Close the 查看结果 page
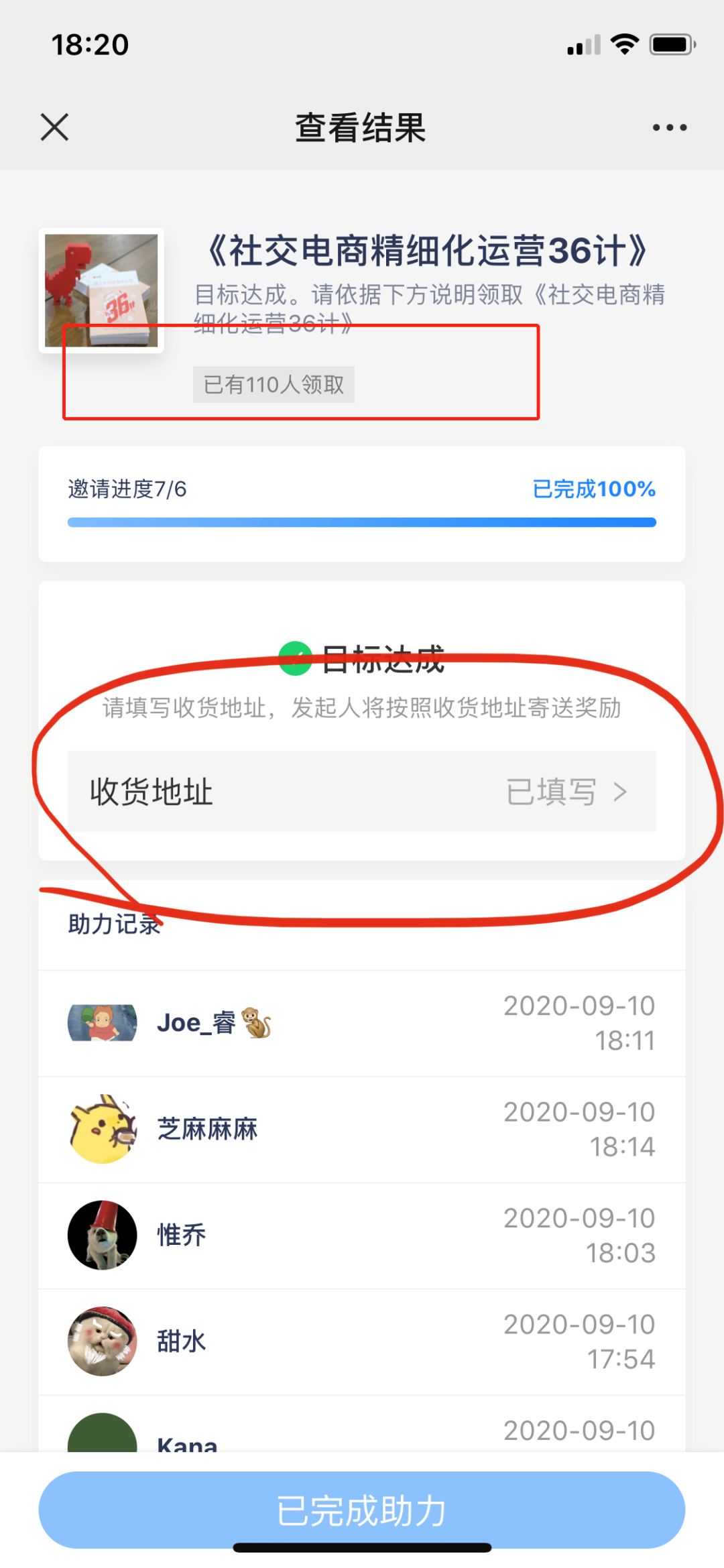Image resolution: width=724 pixels, height=1568 pixels. pos(54,127)
